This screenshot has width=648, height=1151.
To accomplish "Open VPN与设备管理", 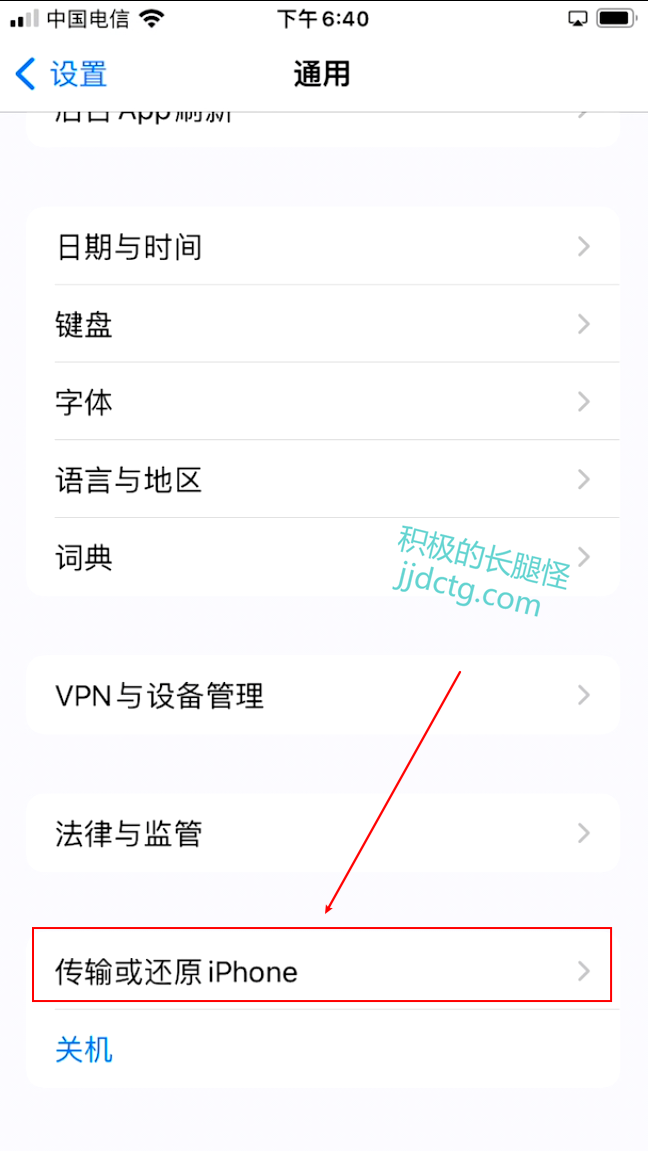I will 322,695.
